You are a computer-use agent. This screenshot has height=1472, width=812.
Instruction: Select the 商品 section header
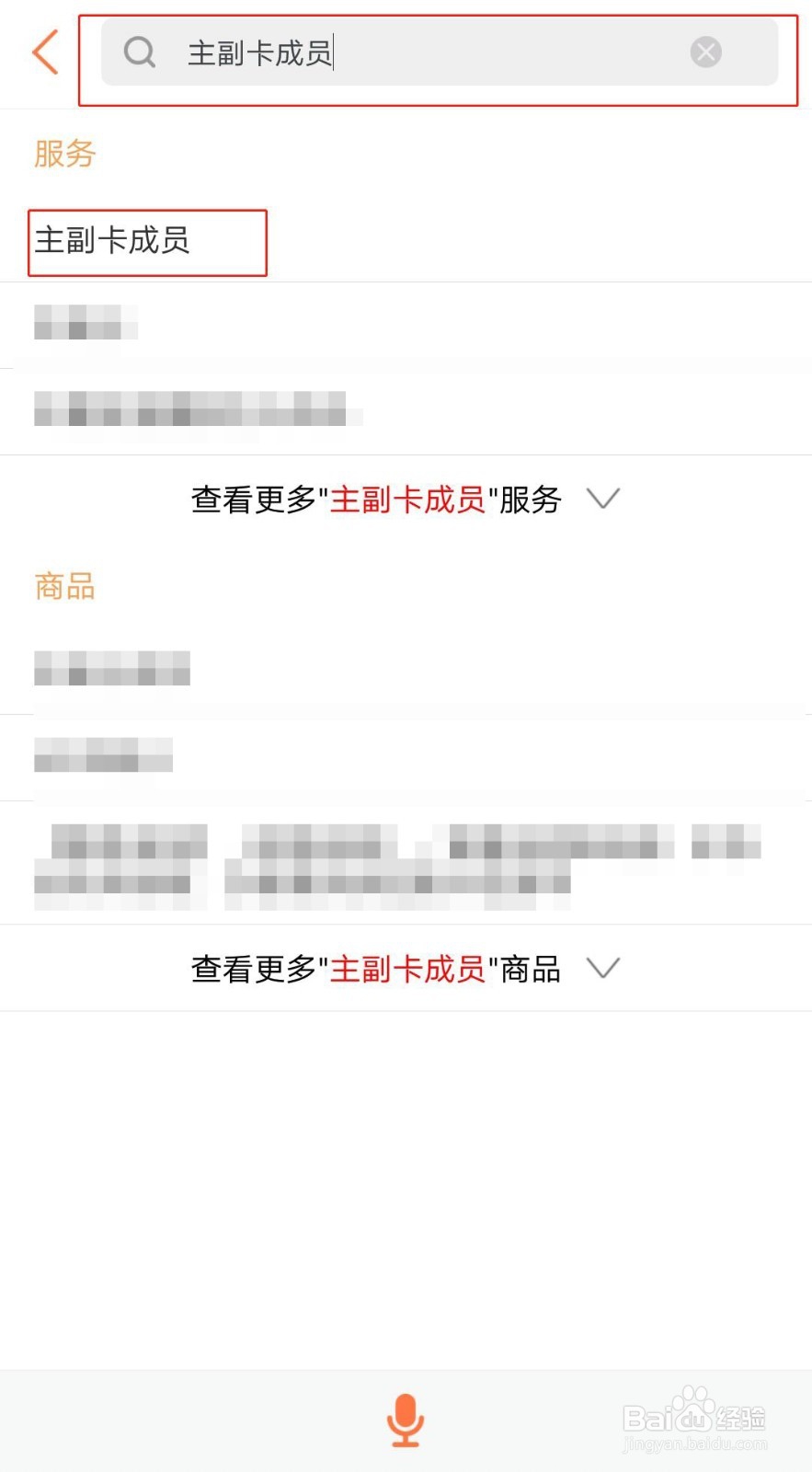coord(64,586)
